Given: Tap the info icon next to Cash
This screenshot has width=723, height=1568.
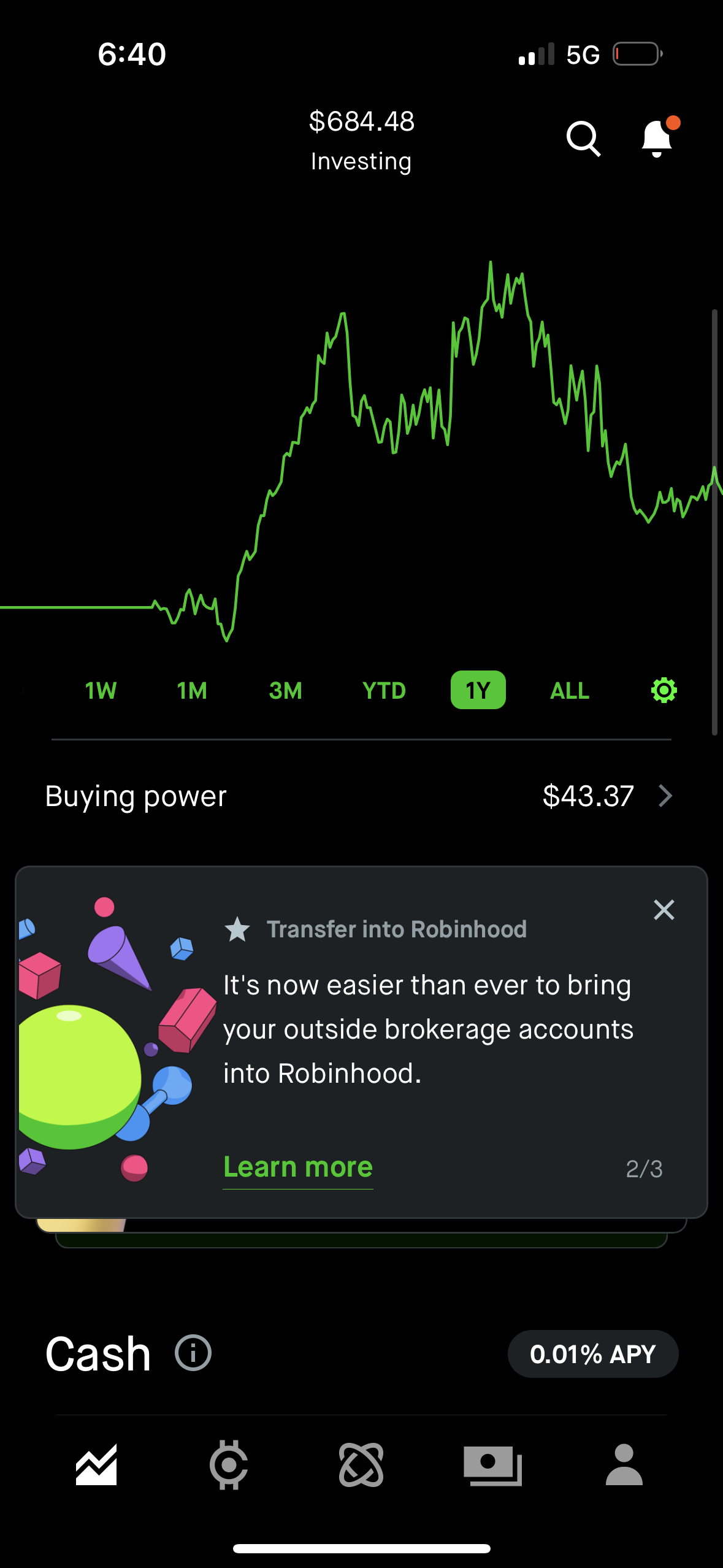Looking at the screenshot, I should pos(191,1353).
